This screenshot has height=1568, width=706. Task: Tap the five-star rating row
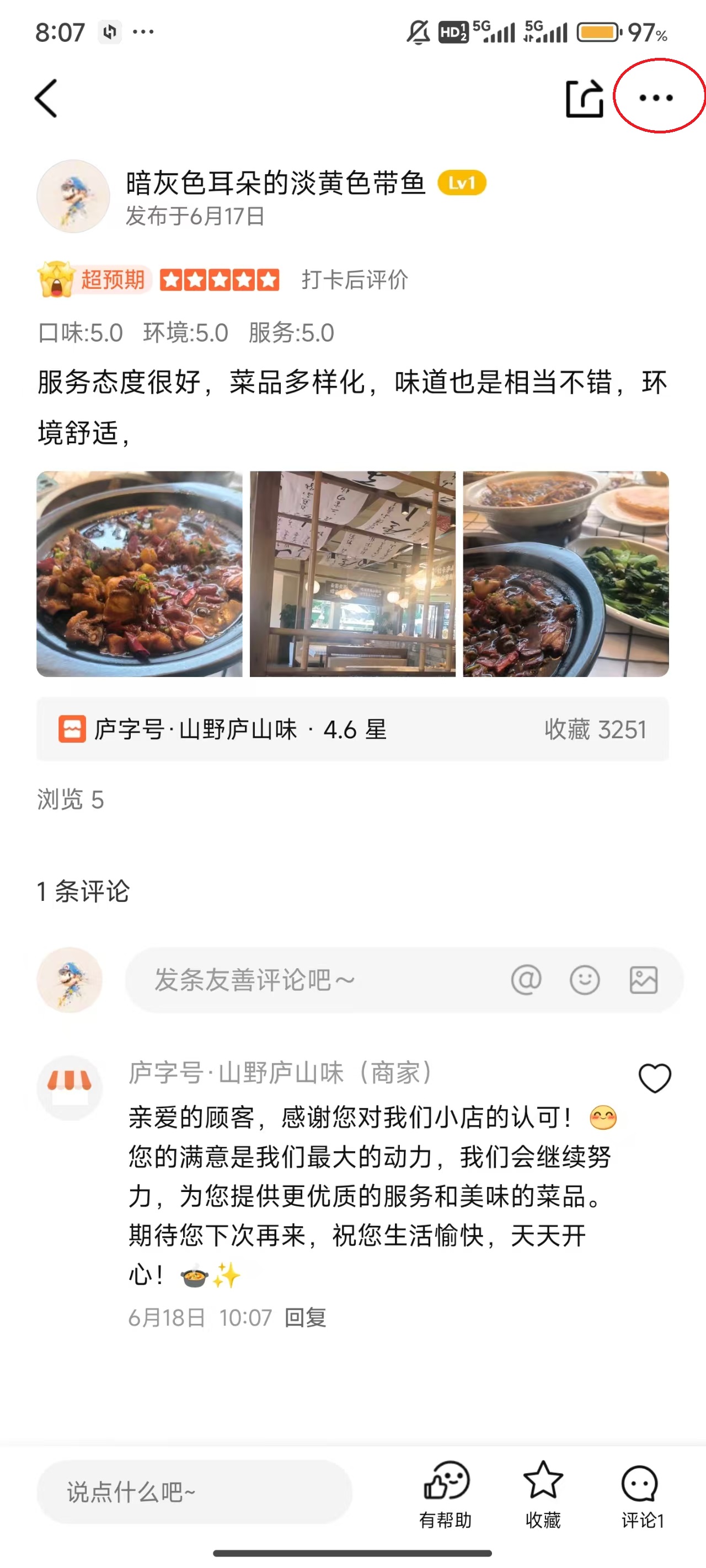(220, 281)
